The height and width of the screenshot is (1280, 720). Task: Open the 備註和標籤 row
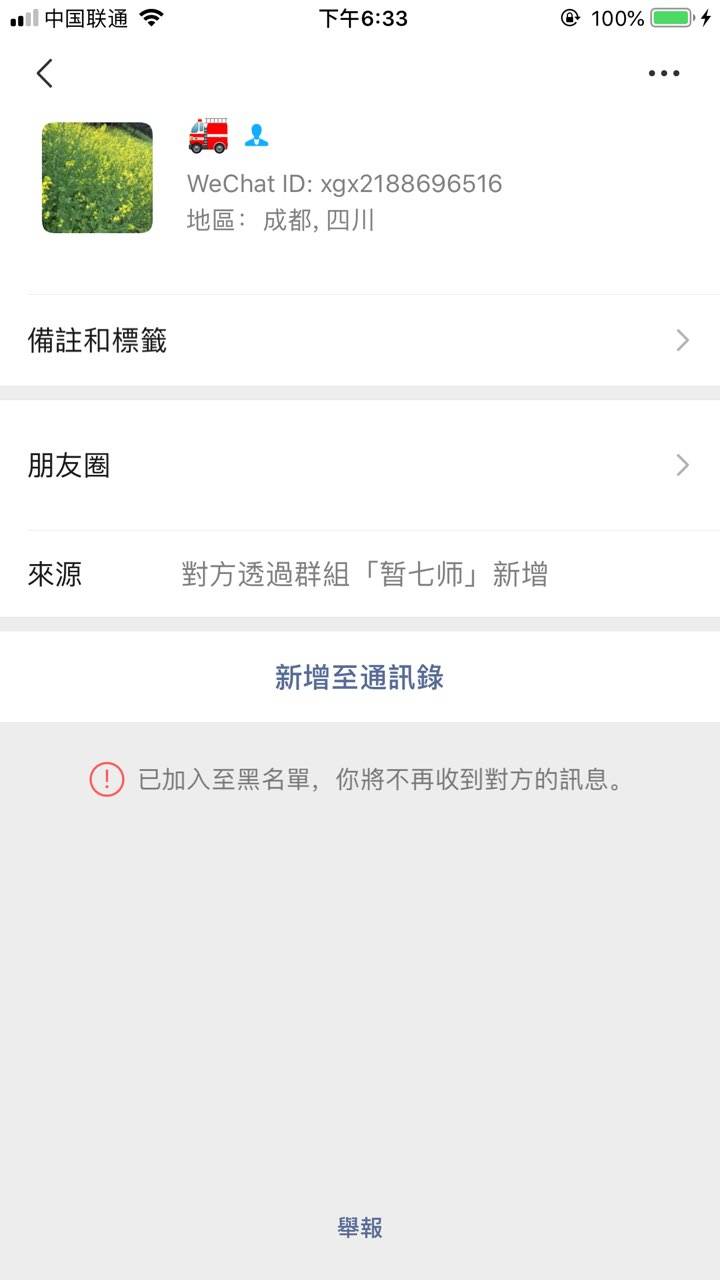pos(360,341)
